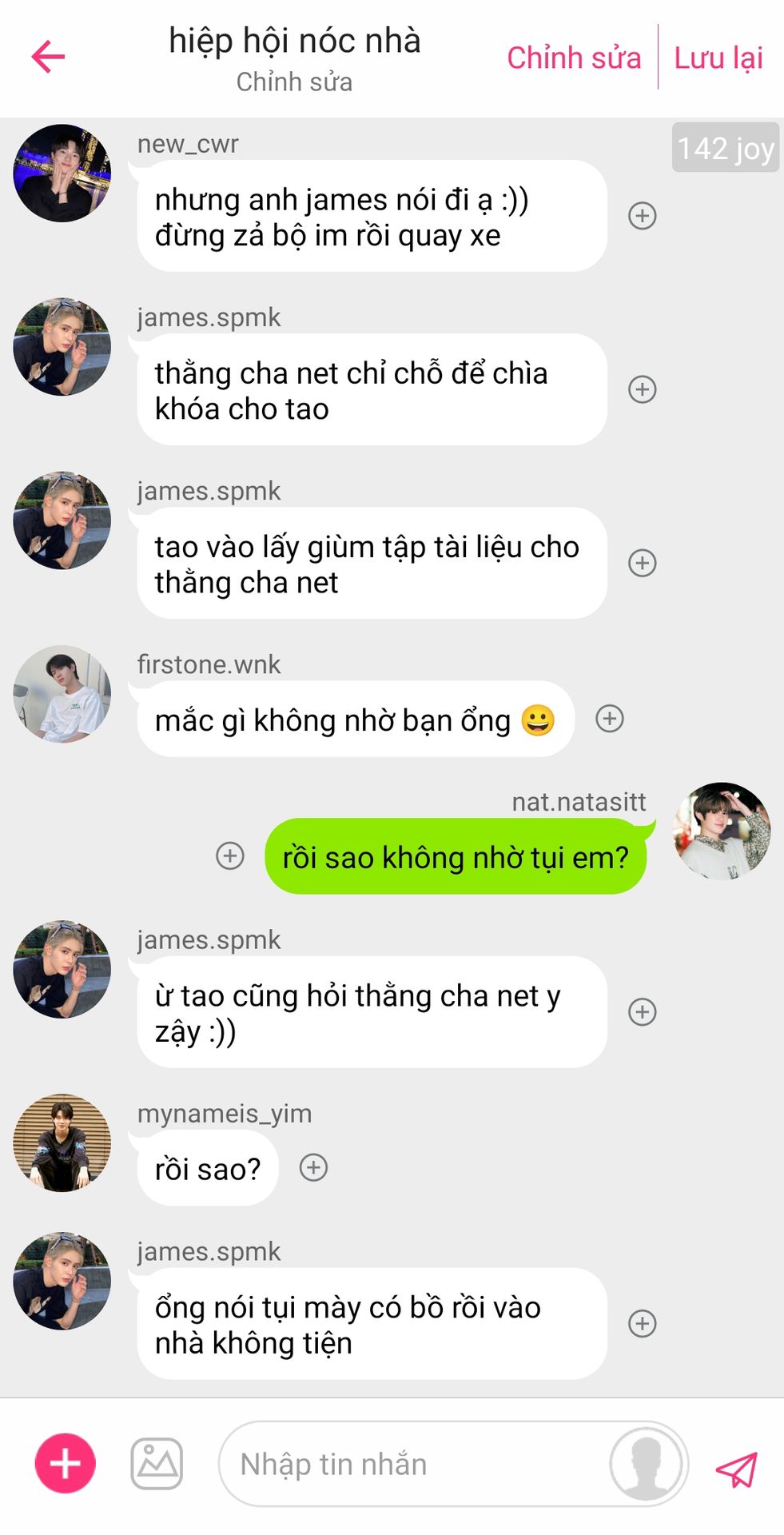Tap plus beside nat.natasitt's green message
Screen dimensions: 784x1535
230,855
